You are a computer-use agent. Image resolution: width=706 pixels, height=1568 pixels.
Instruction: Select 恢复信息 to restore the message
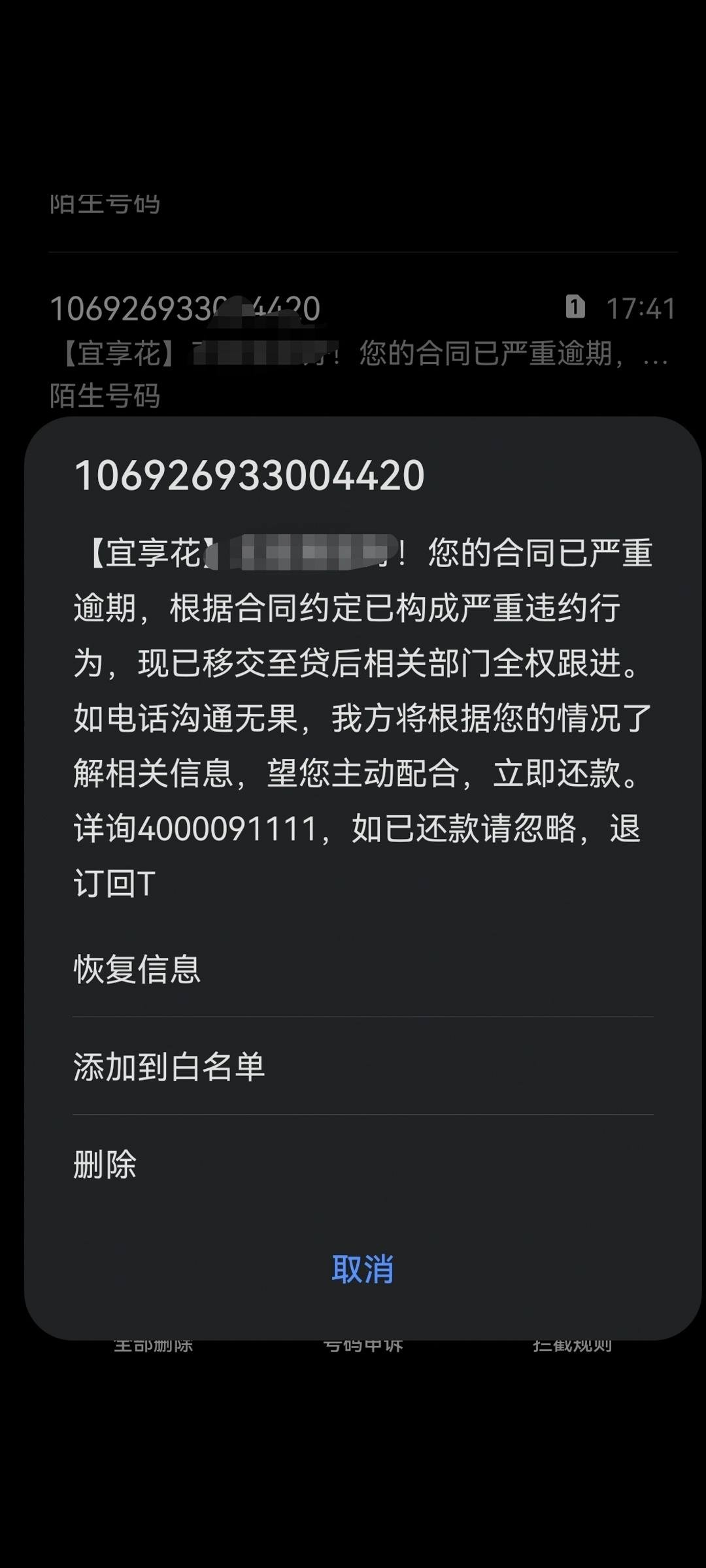coord(363,969)
